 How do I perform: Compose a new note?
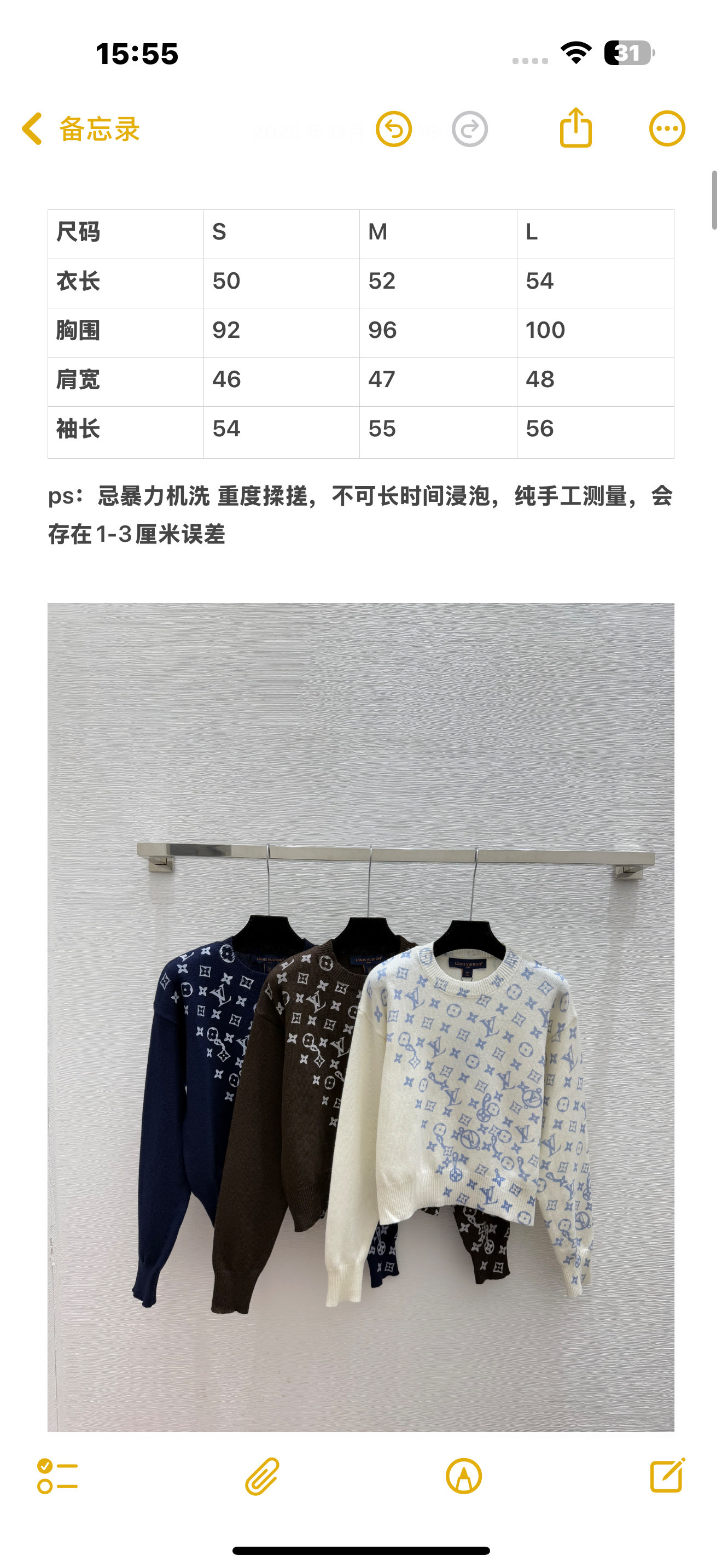tap(667, 1476)
